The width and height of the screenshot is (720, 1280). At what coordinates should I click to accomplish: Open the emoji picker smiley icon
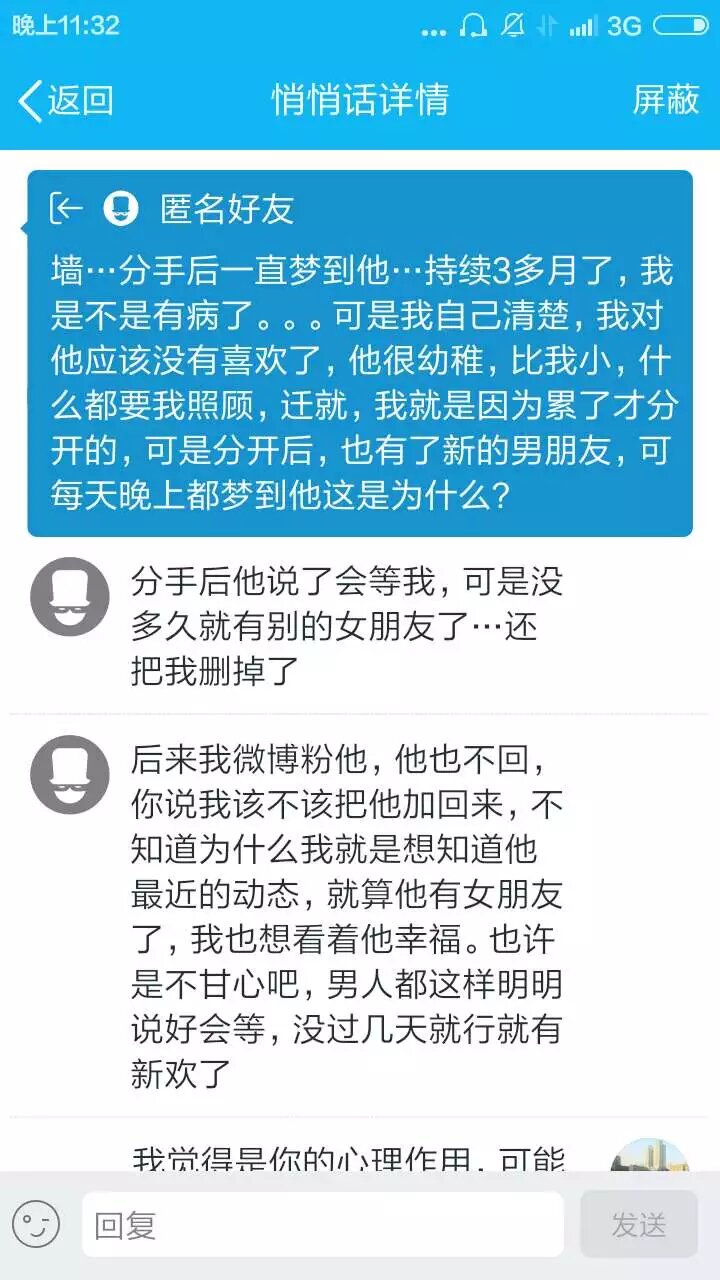(36, 1224)
